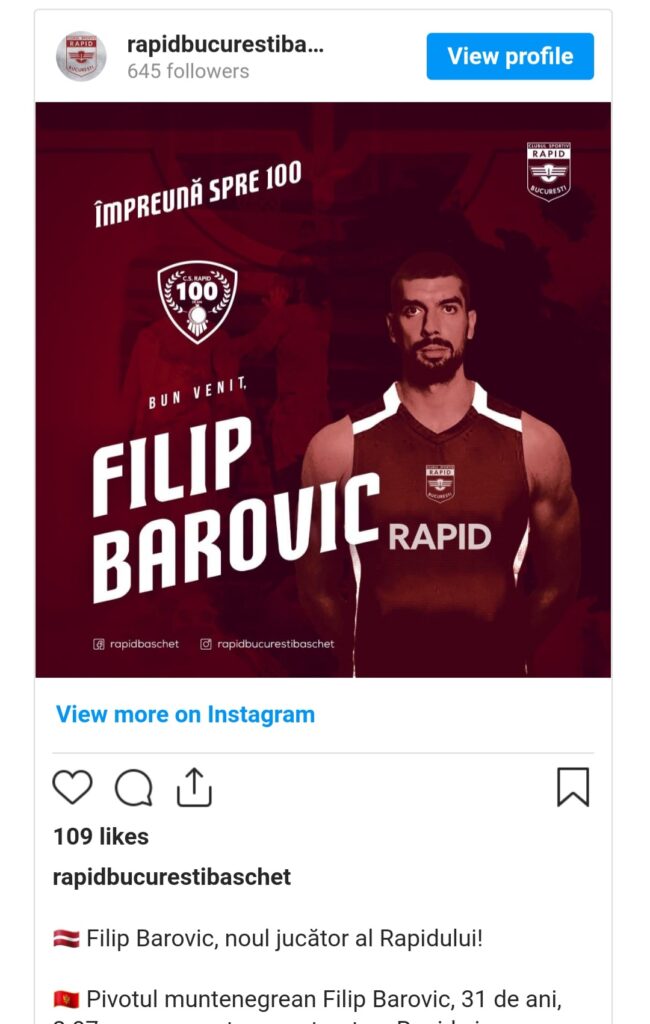This screenshot has height=1024, width=650.
Task: Follow the View more on Instagram link
Action: [x=185, y=714]
